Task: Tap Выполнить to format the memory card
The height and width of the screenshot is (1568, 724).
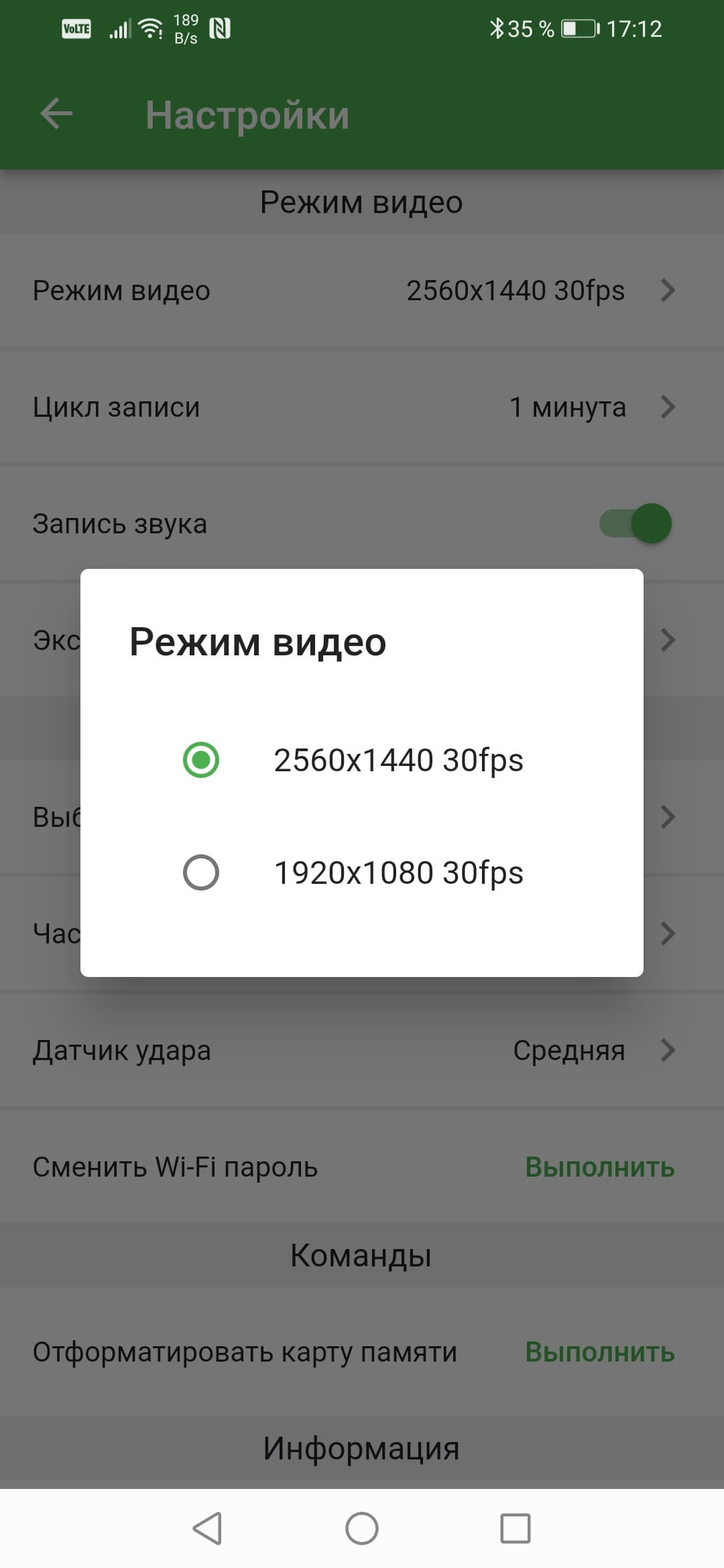Action: tap(599, 1352)
